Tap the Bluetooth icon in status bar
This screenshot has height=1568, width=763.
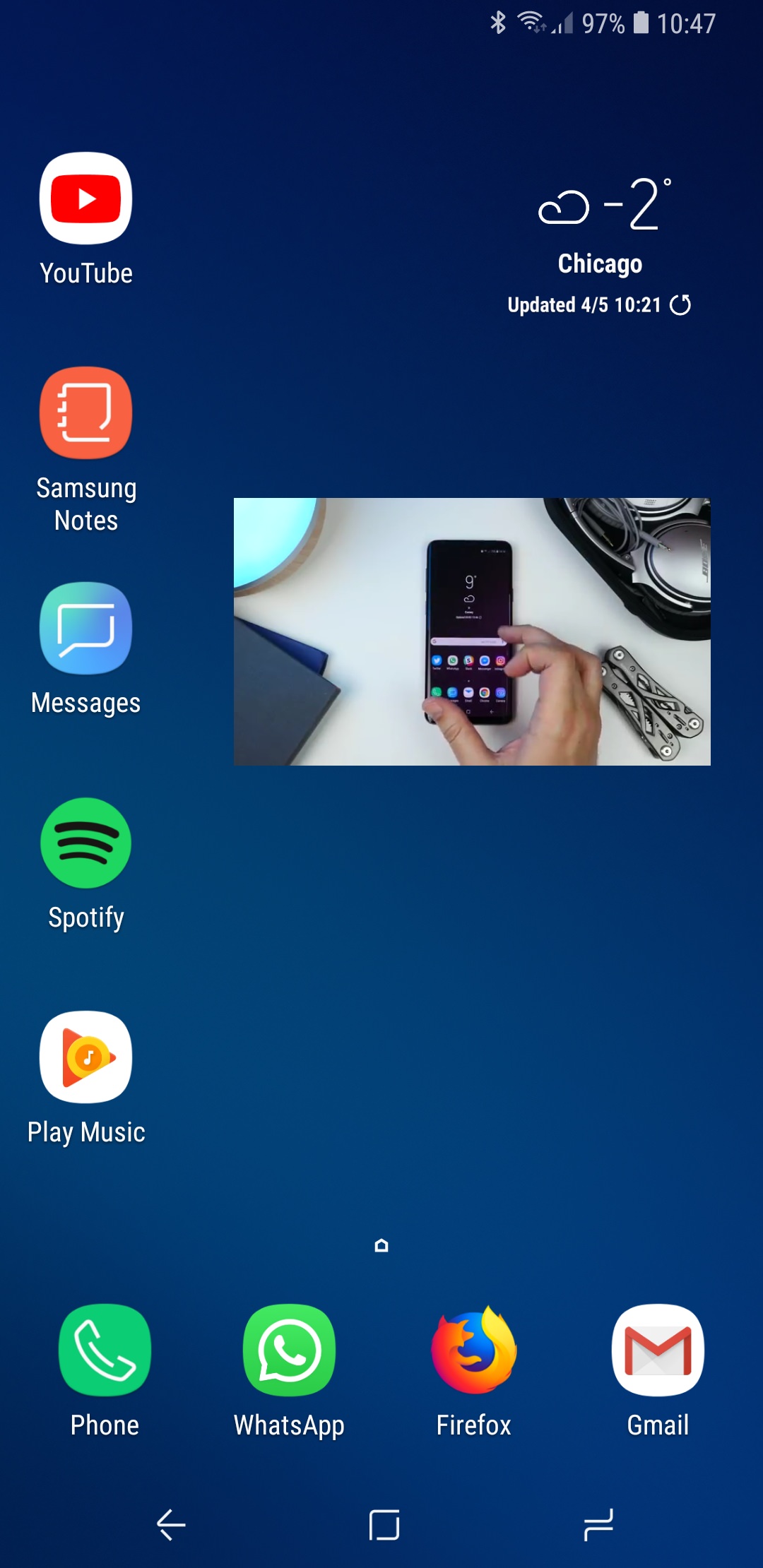[x=497, y=21]
